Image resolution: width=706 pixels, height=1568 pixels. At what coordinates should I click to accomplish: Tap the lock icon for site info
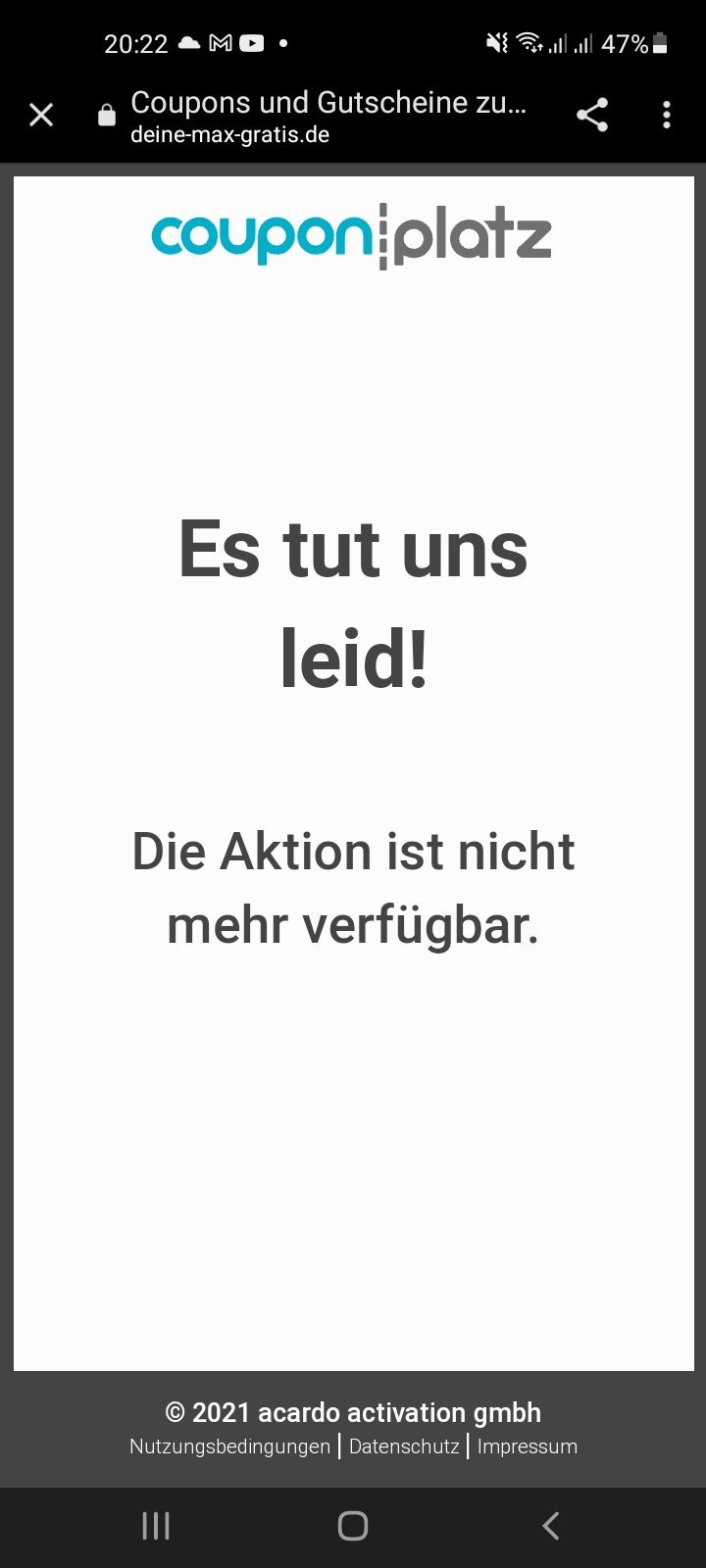(x=107, y=116)
